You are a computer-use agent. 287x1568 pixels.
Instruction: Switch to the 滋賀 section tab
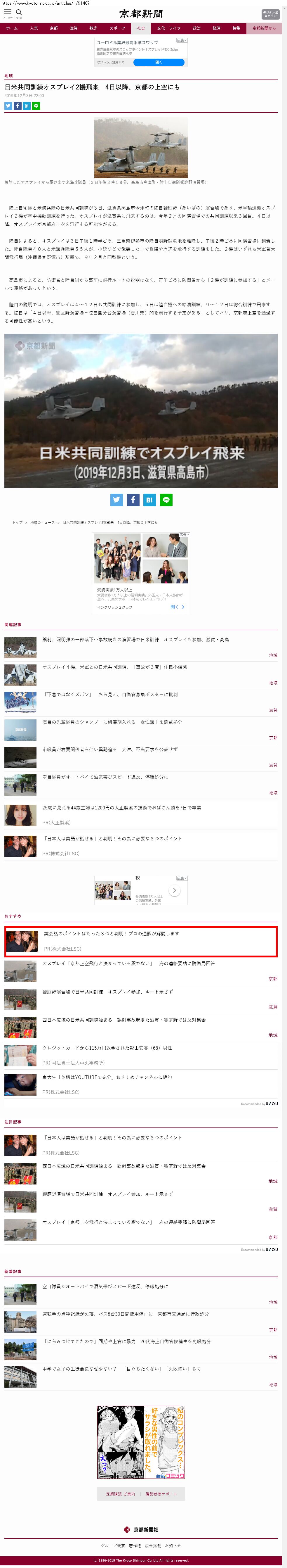pyautogui.click(x=74, y=28)
